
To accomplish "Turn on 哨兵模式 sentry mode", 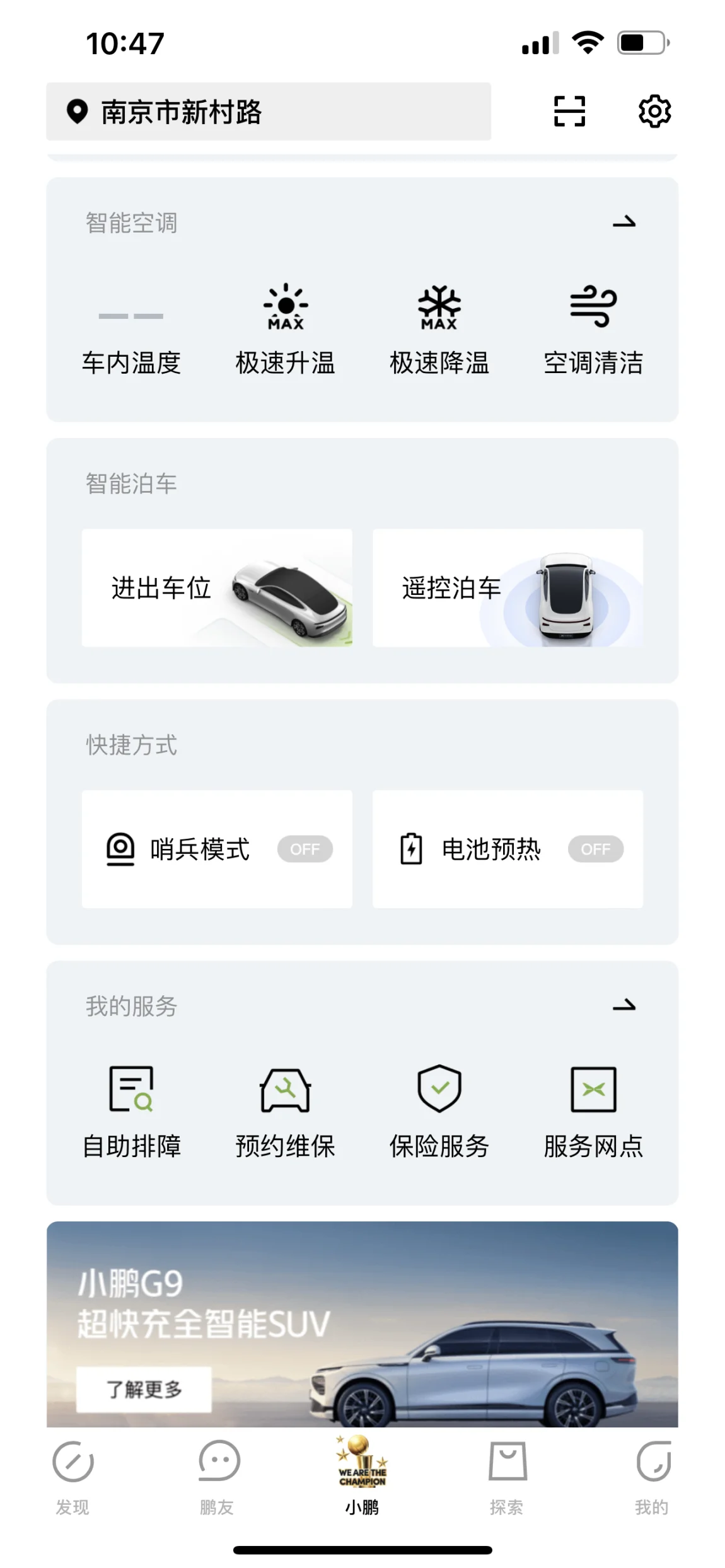I will point(304,849).
